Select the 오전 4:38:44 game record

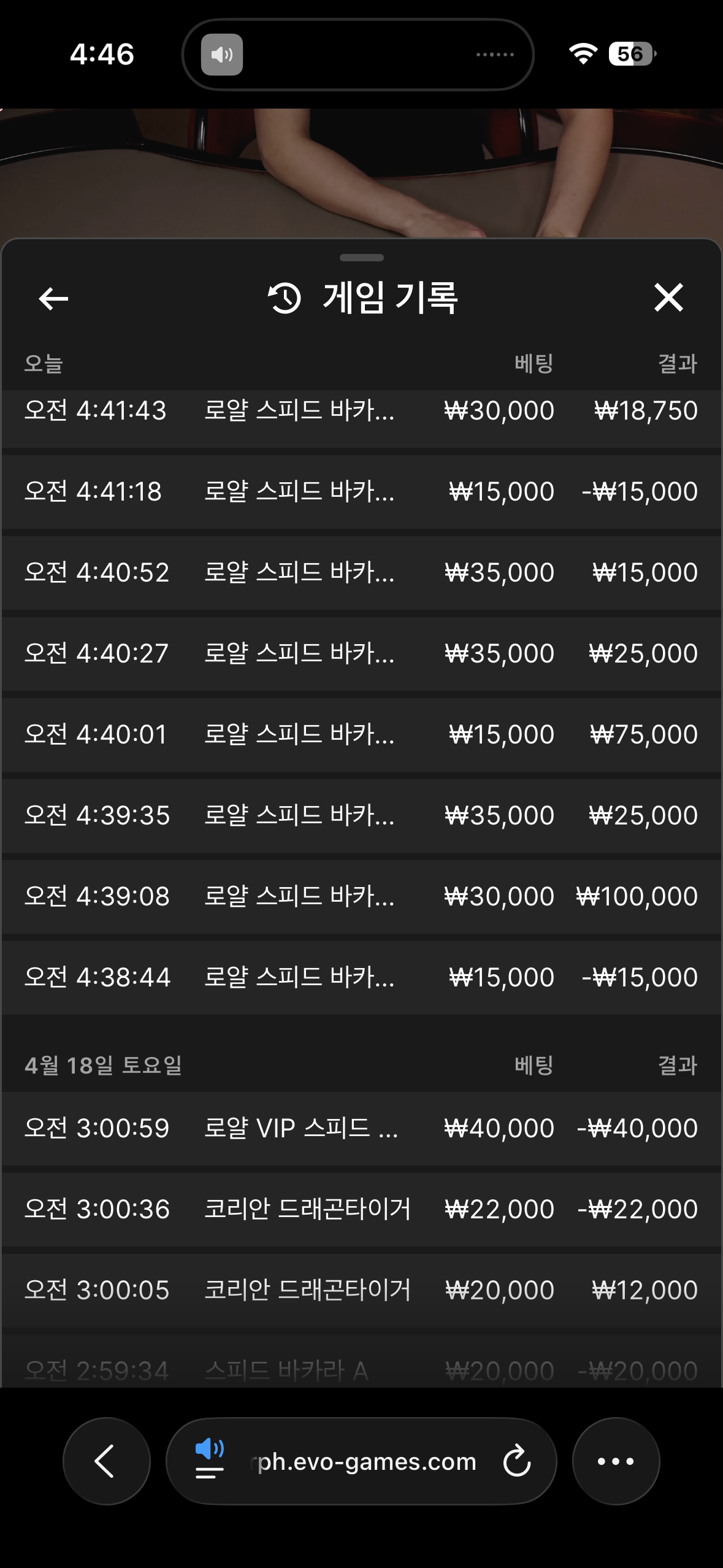[x=361, y=978]
